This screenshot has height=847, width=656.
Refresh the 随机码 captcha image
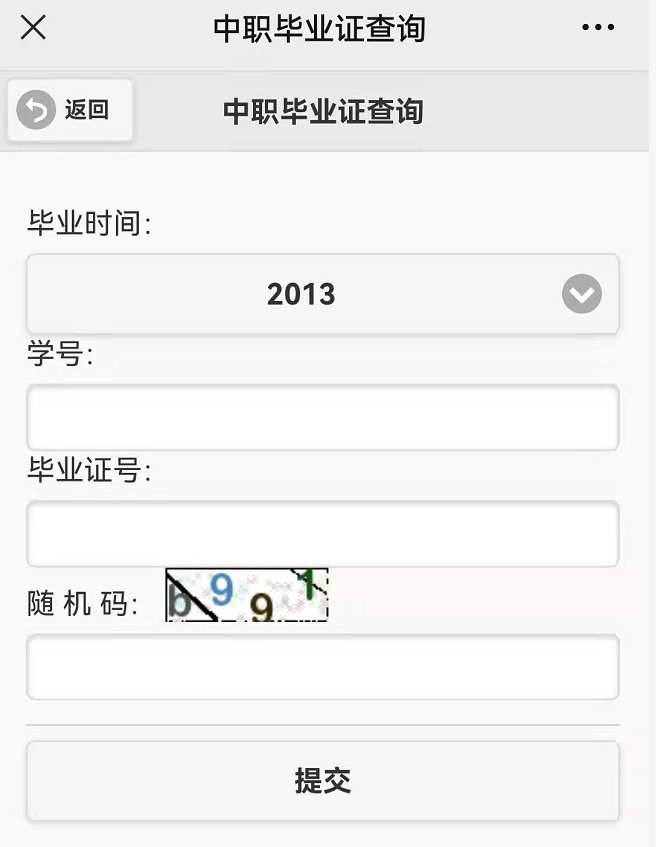click(x=246, y=595)
